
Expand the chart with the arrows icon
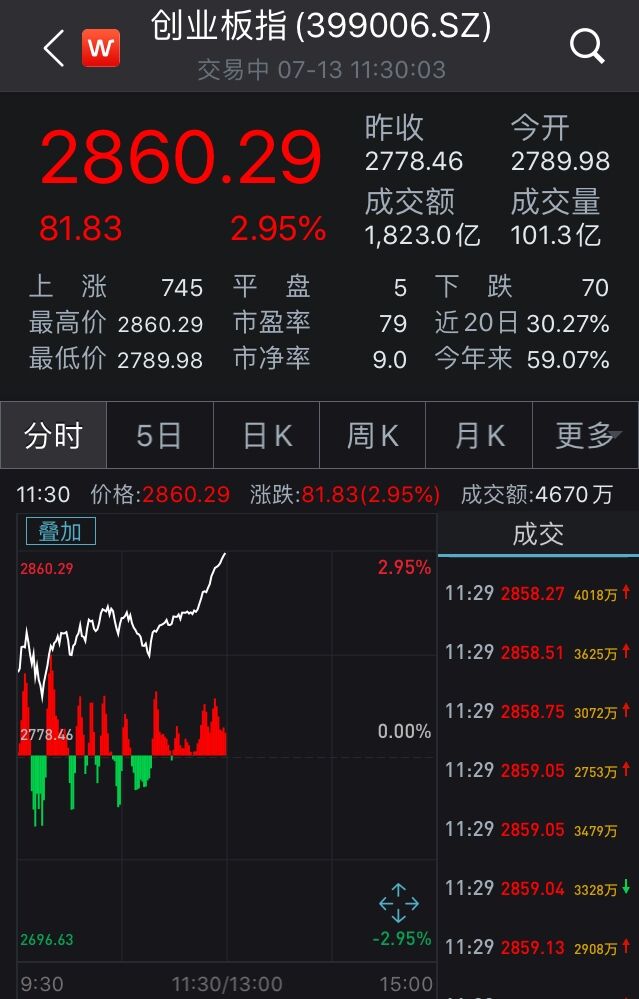398,903
